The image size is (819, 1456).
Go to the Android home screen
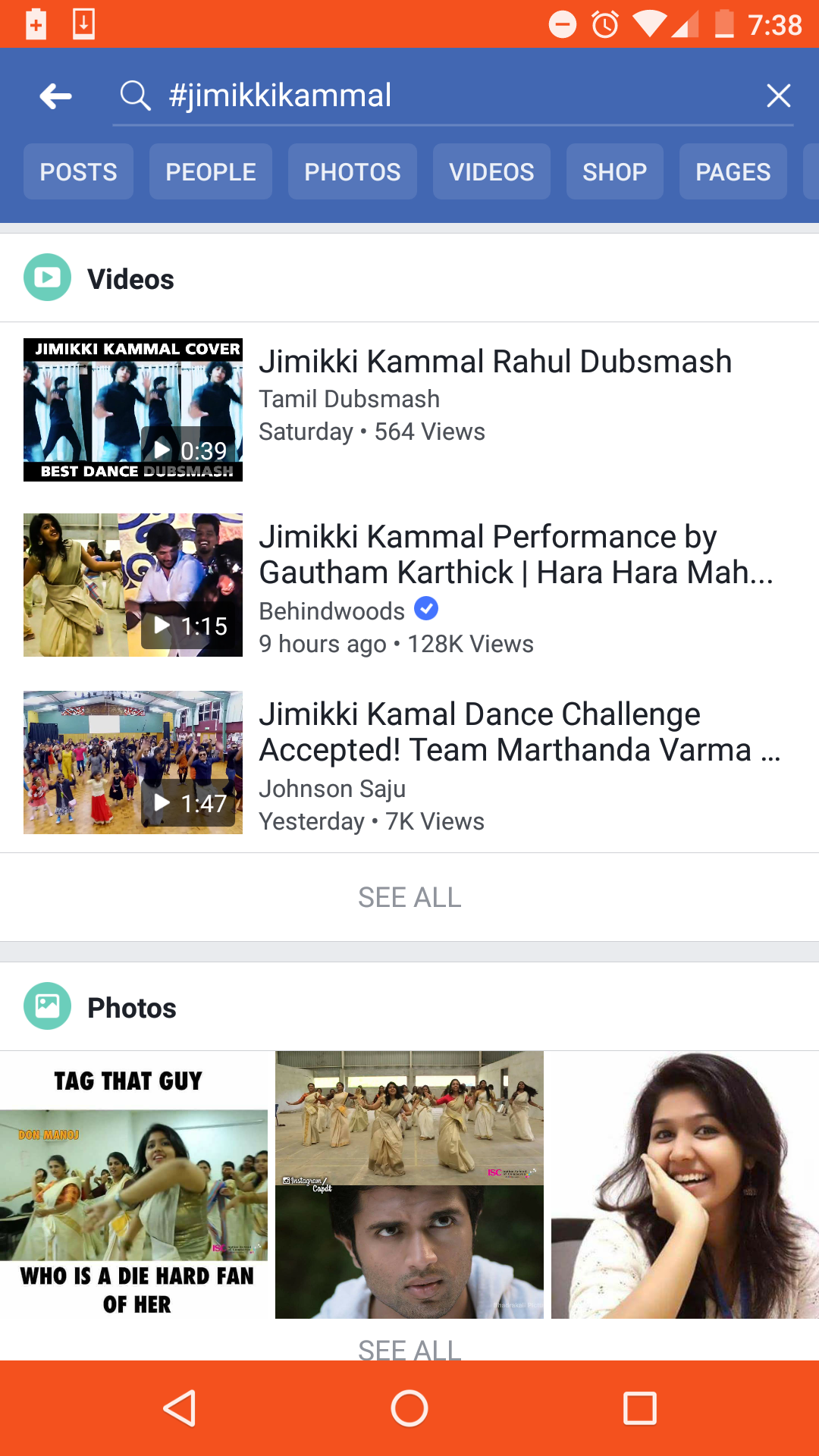point(409,1409)
